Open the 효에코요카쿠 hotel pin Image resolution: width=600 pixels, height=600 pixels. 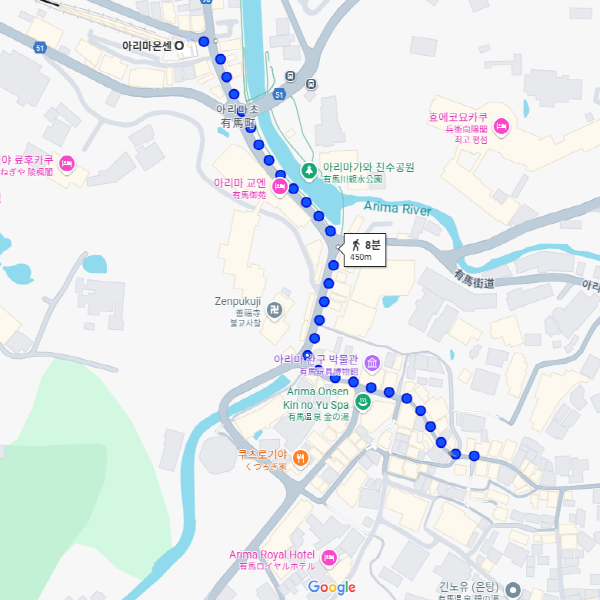pyautogui.click(x=501, y=126)
